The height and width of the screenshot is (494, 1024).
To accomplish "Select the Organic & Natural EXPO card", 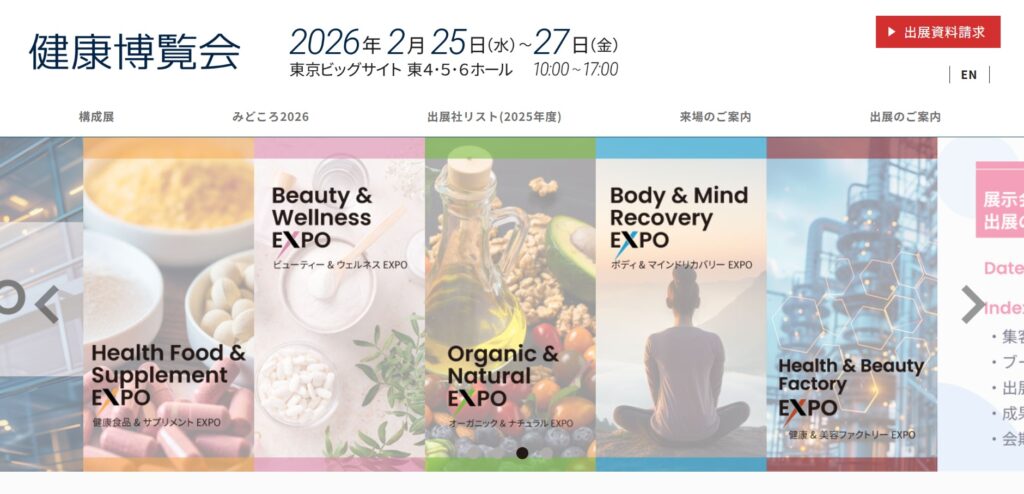I will point(510,304).
